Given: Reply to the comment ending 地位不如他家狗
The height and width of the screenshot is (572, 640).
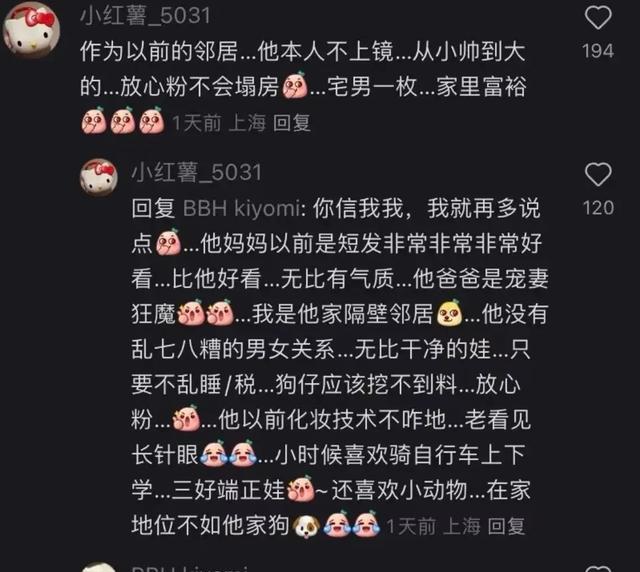Looking at the screenshot, I should coord(507,525).
